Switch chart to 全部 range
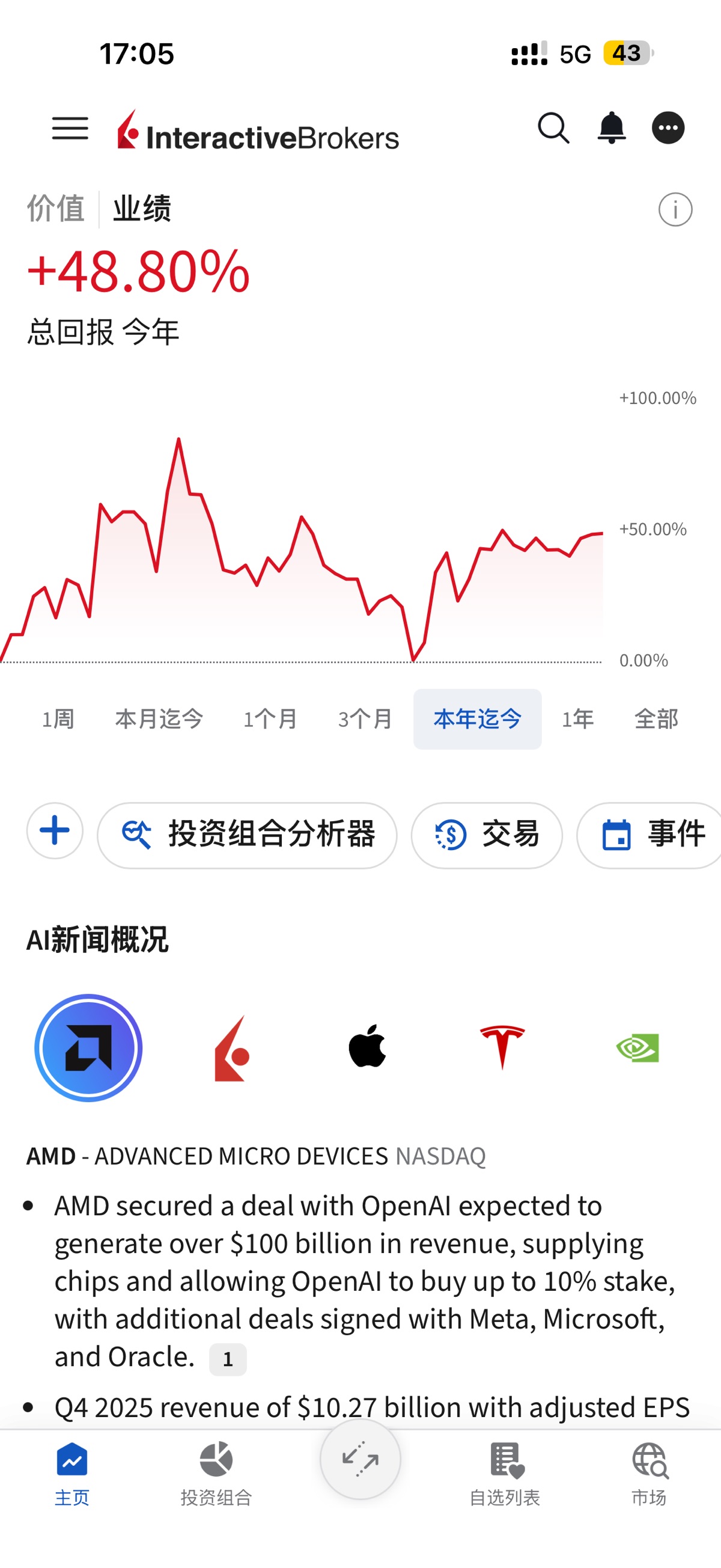 (x=656, y=719)
